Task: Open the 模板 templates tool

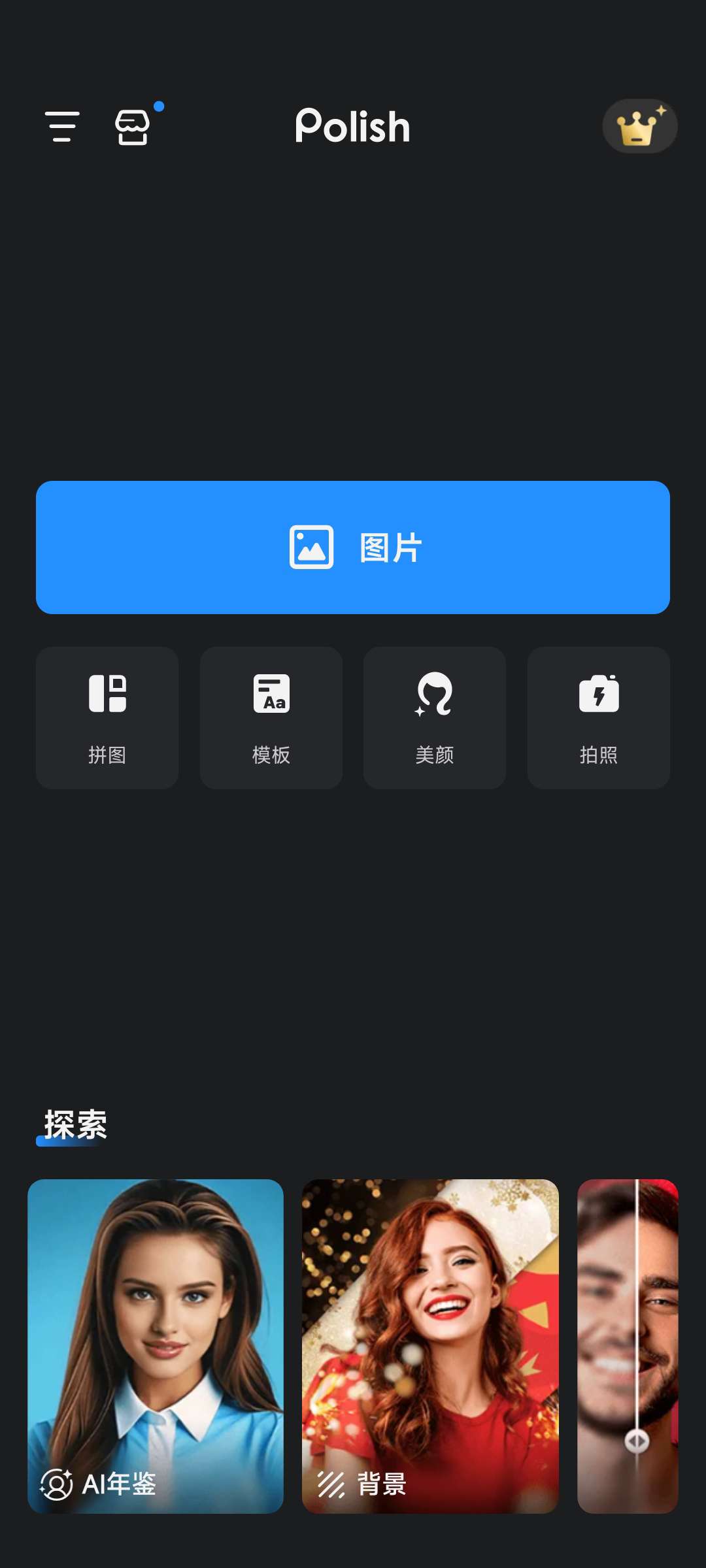Action: point(271,717)
